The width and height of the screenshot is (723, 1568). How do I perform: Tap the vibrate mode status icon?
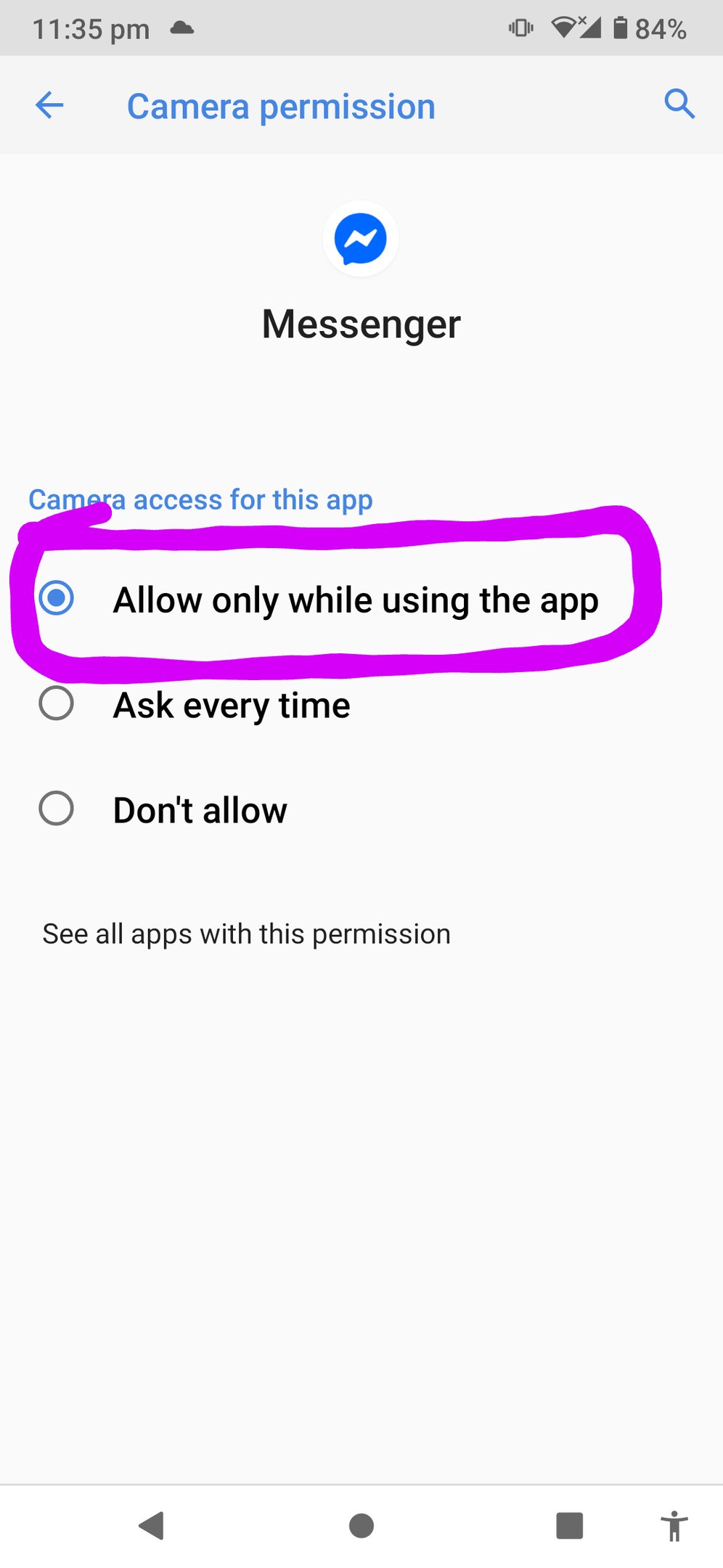[521, 28]
